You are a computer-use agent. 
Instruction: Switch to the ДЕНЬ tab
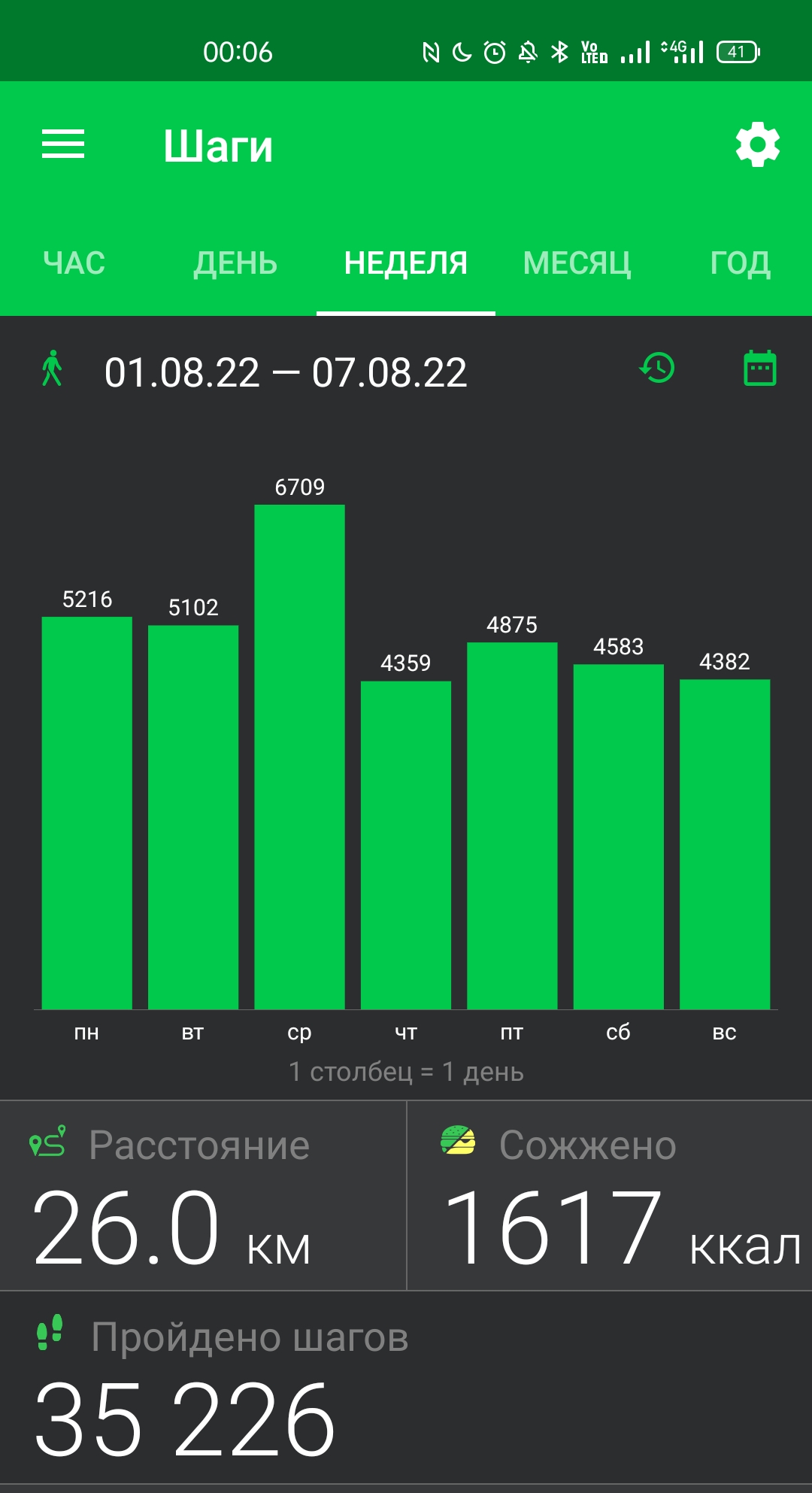pos(235,263)
